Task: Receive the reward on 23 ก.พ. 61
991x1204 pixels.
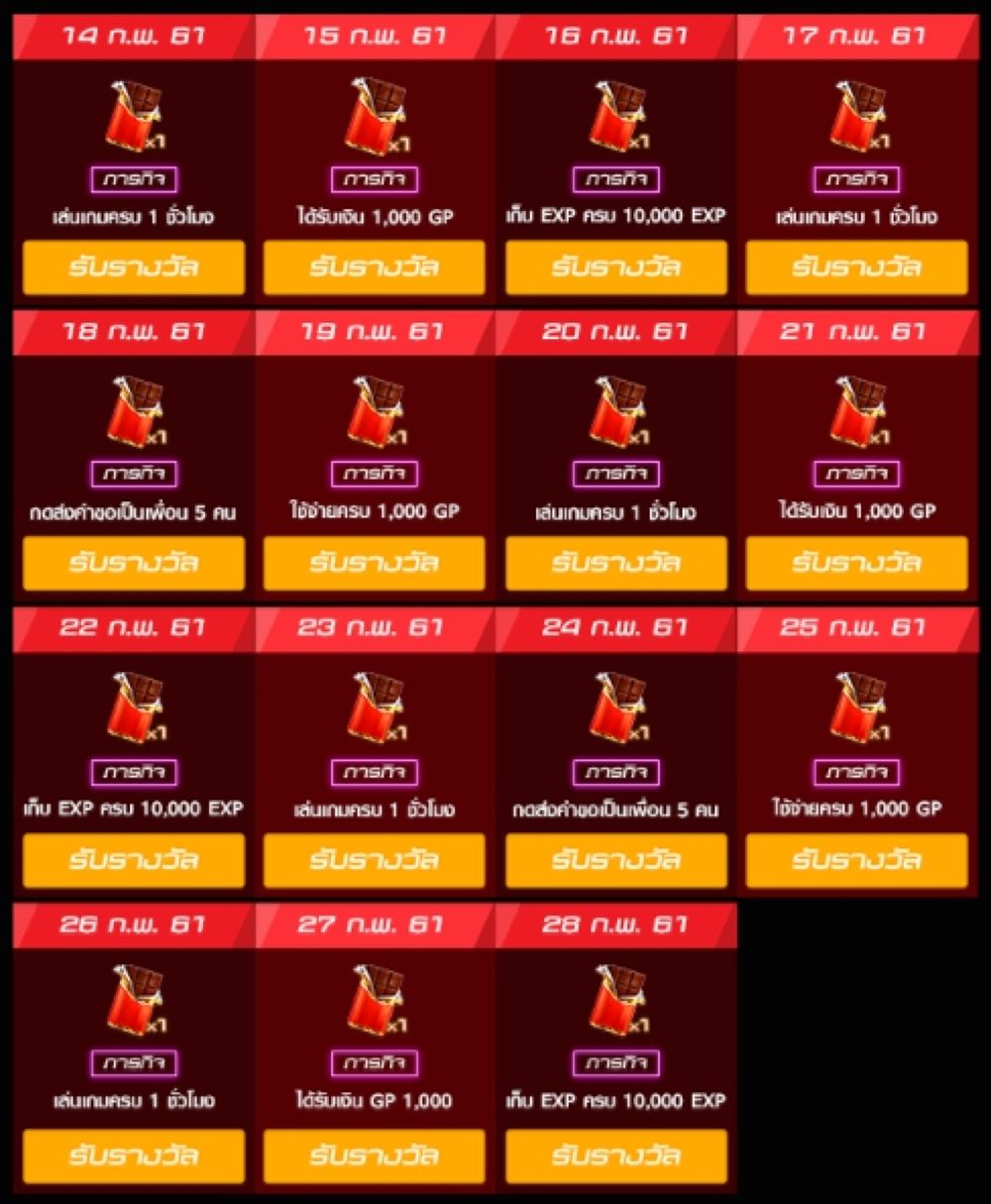Action: pyautogui.click(x=375, y=859)
